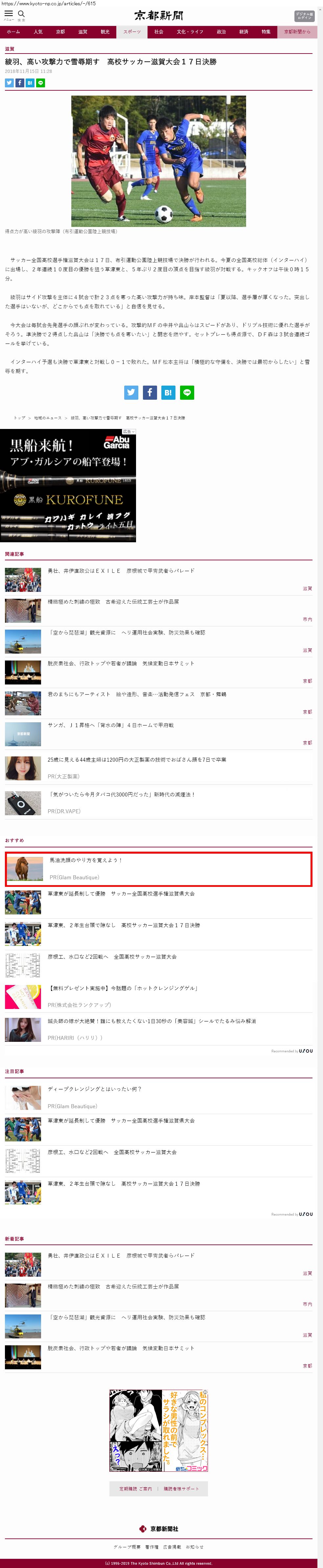Open the 文化・ライフ tab
The height and width of the screenshot is (1568, 323).
coord(190,32)
